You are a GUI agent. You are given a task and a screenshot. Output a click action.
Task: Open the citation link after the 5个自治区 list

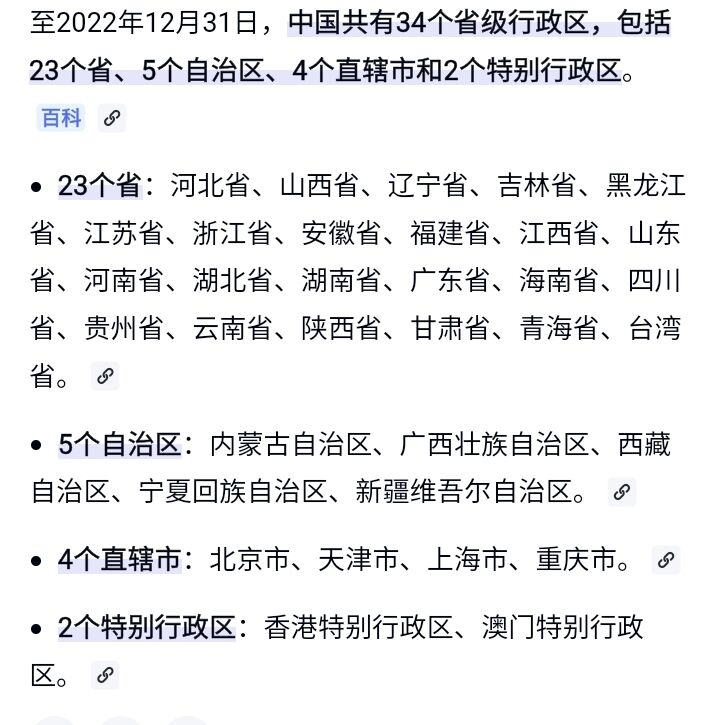pyautogui.click(x=621, y=492)
